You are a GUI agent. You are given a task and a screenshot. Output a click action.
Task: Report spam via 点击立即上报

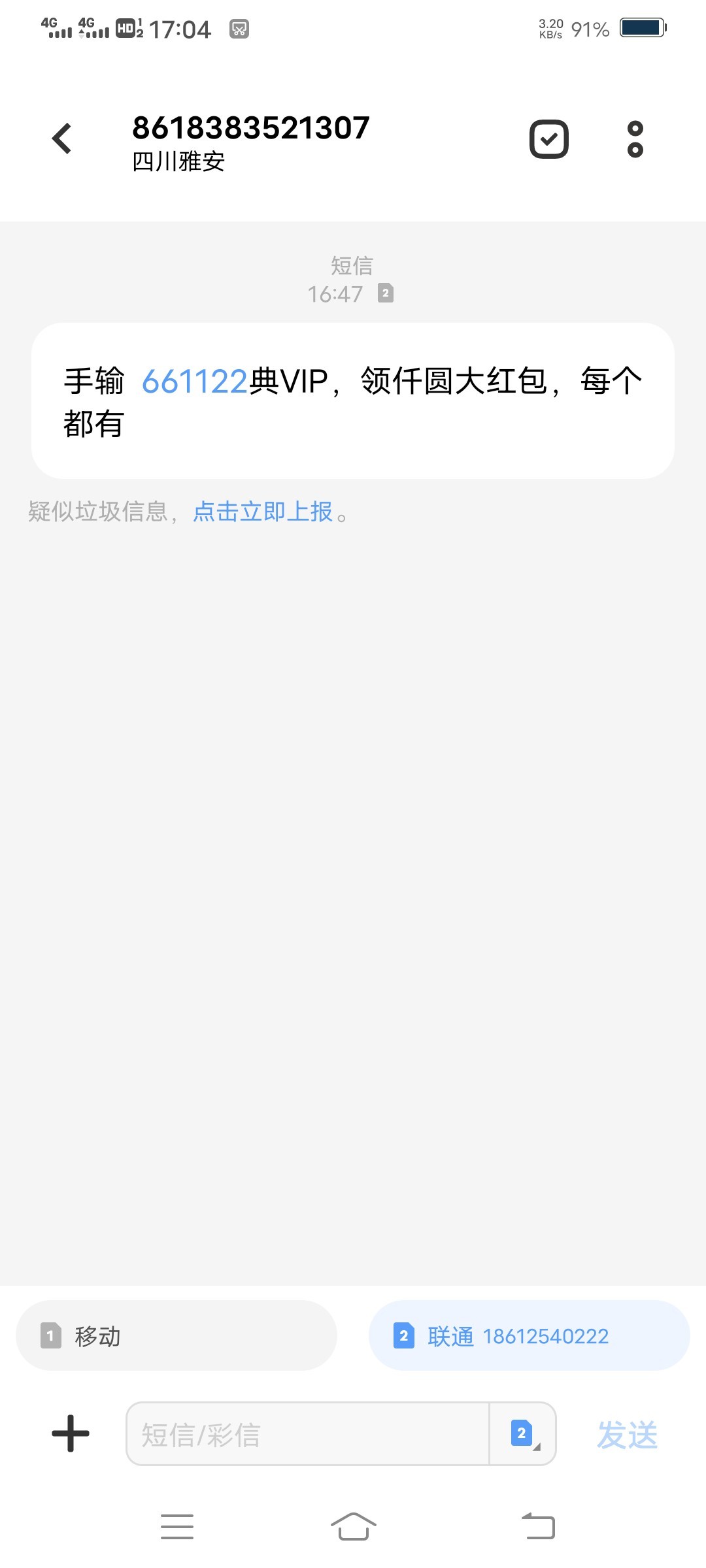click(263, 512)
